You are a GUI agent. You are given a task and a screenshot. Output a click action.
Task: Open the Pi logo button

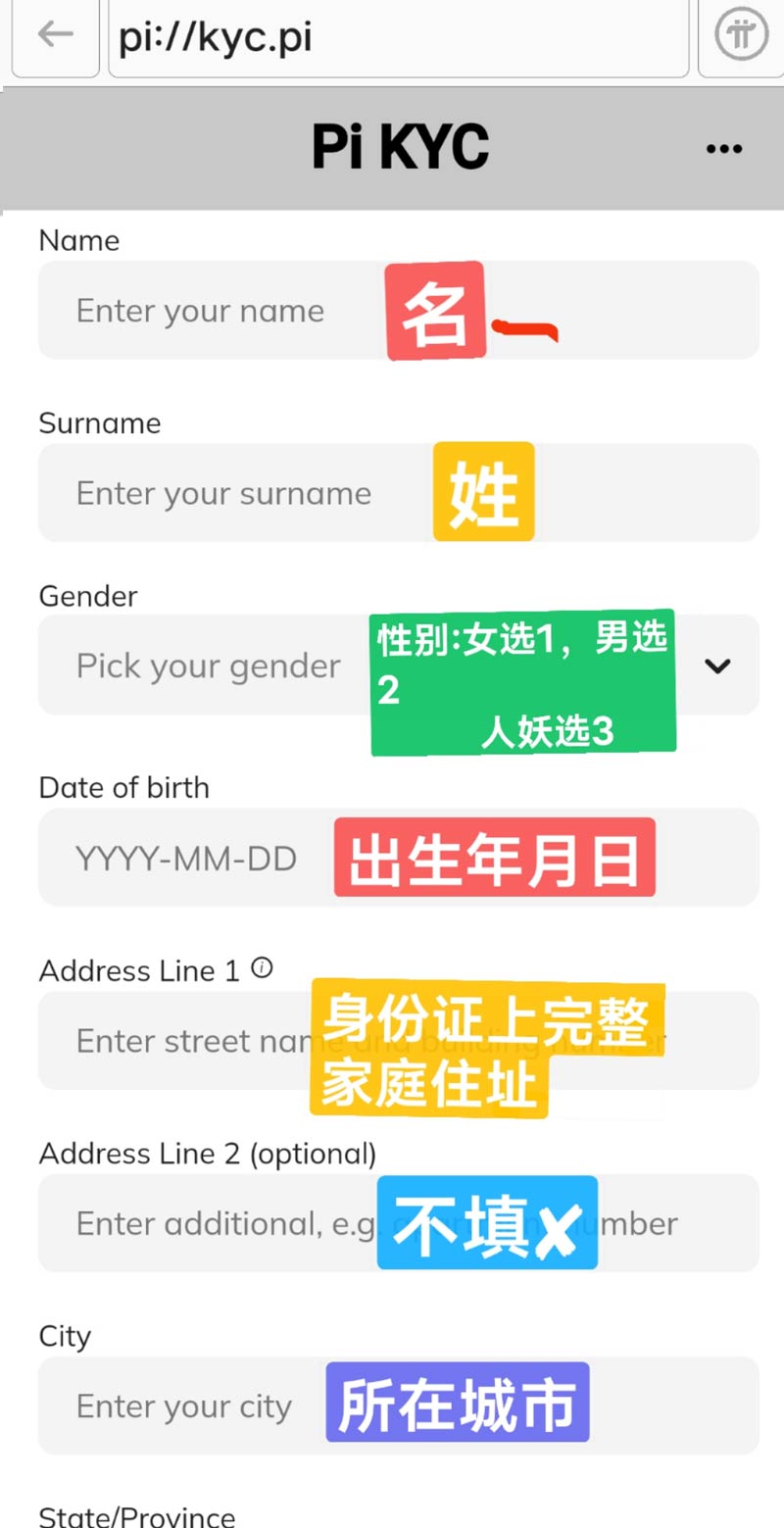point(742,35)
